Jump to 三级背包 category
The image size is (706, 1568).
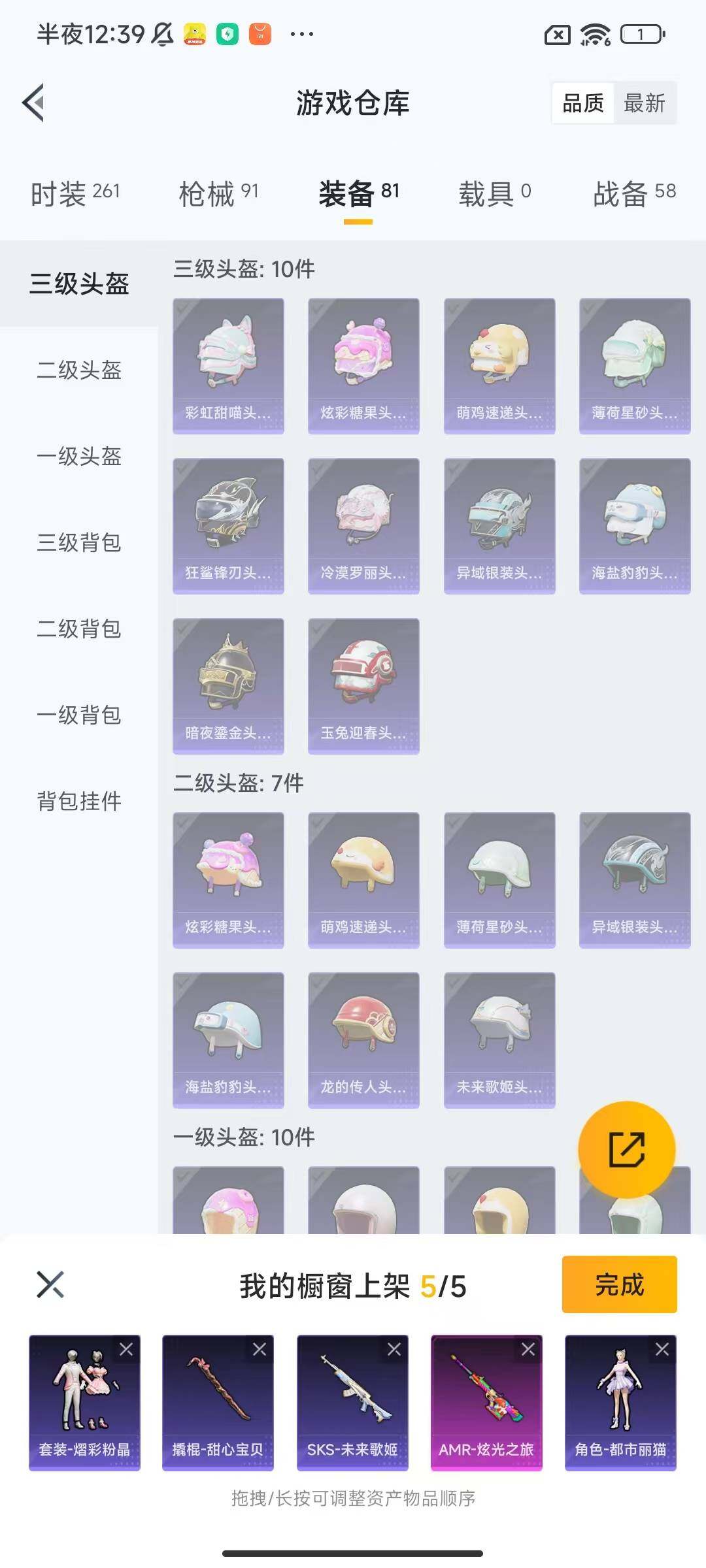(x=79, y=543)
